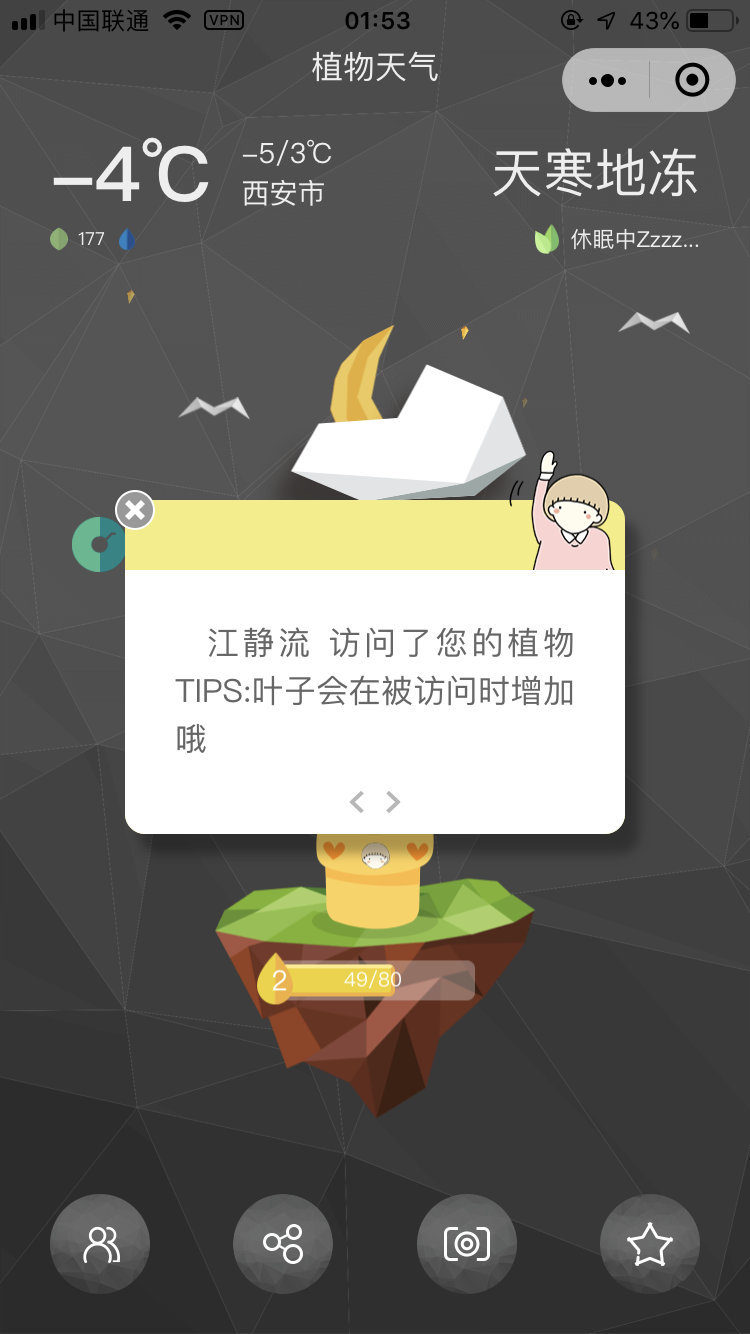Open the friends list
Image resolution: width=750 pixels, height=1334 pixels.
click(100, 1244)
